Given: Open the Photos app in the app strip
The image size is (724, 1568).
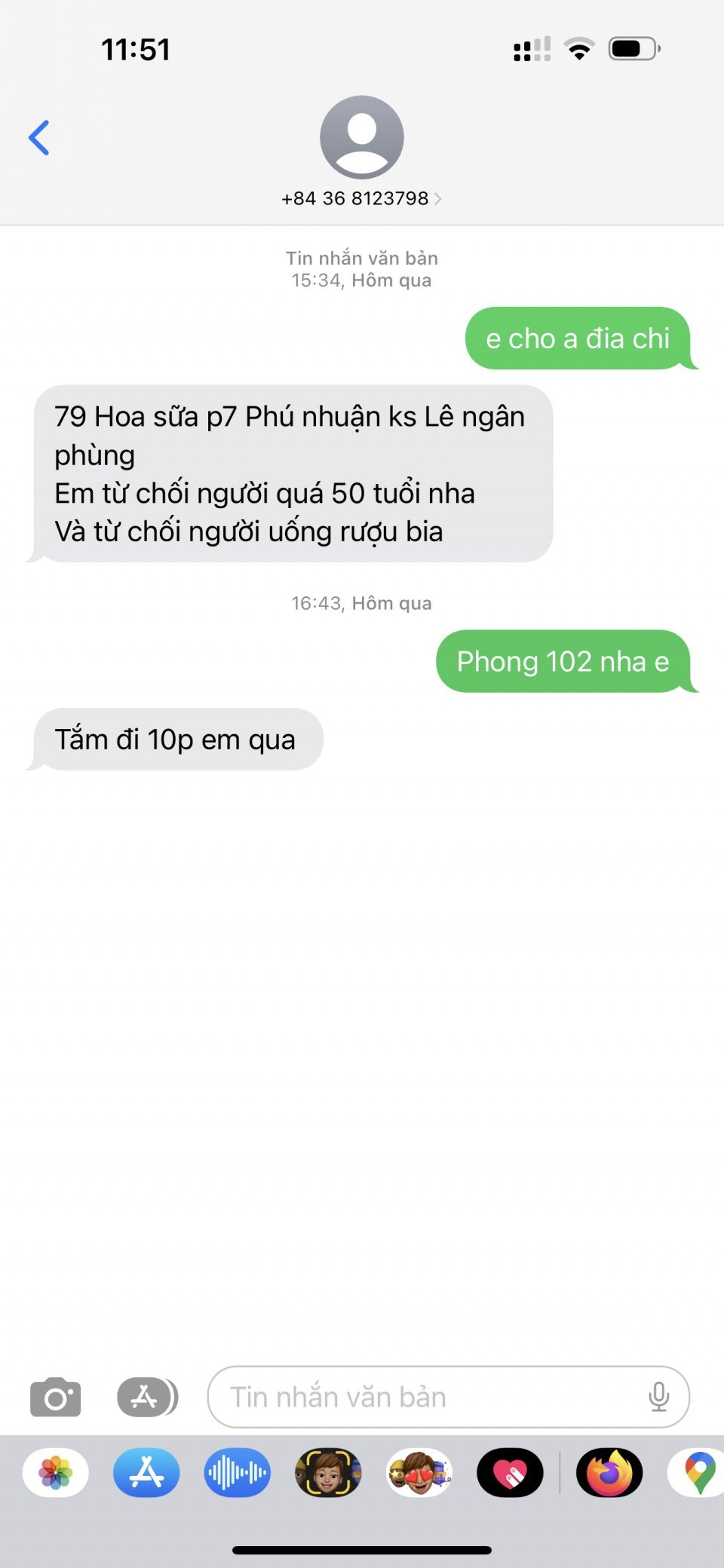Looking at the screenshot, I should pos(56,1472).
